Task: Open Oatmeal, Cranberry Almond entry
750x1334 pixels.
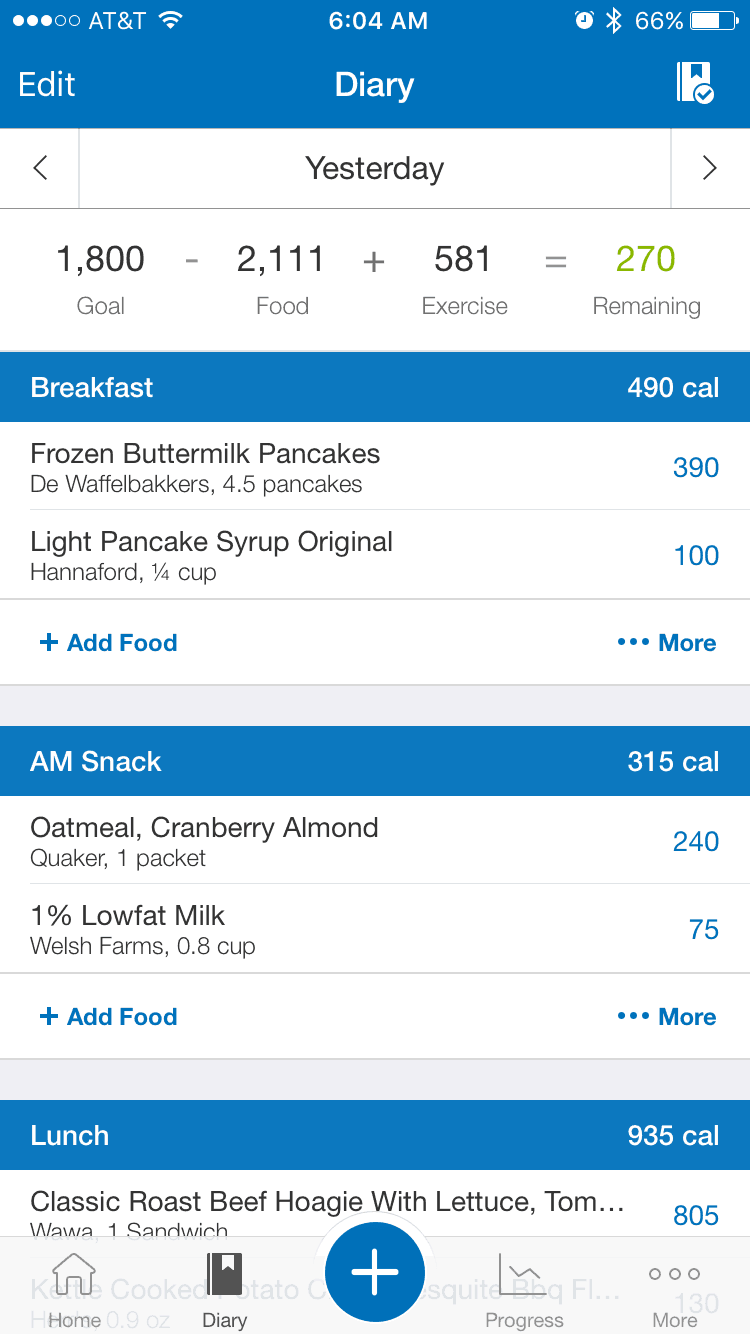Action: (375, 841)
